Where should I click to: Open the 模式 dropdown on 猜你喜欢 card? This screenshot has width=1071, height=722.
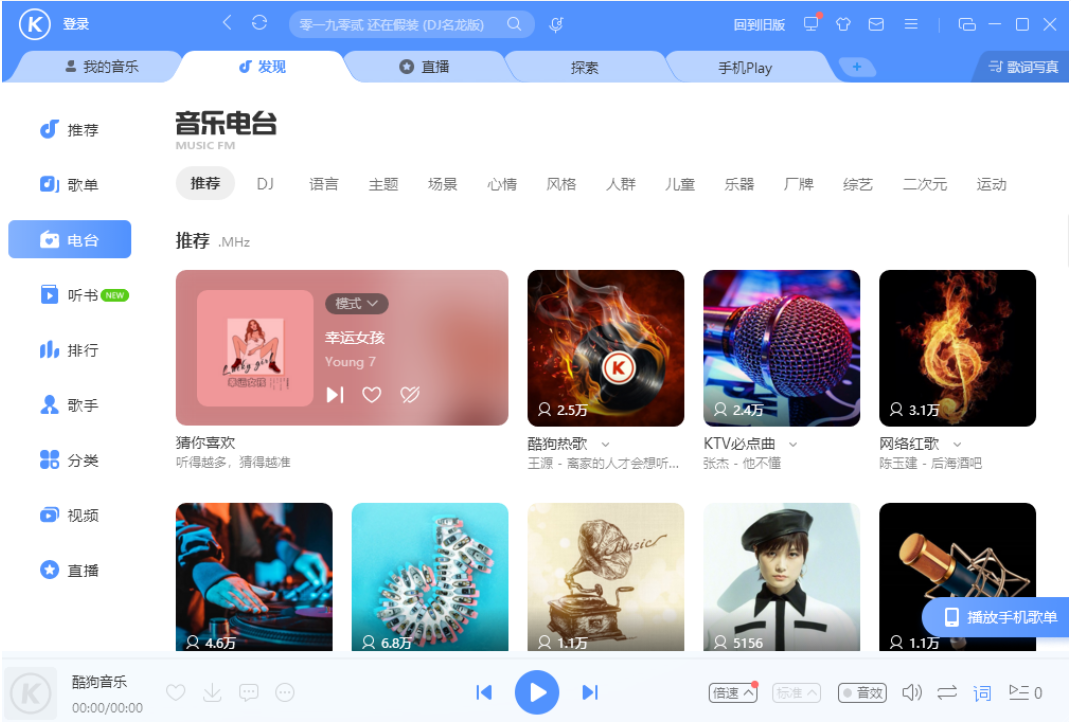[x=357, y=303]
